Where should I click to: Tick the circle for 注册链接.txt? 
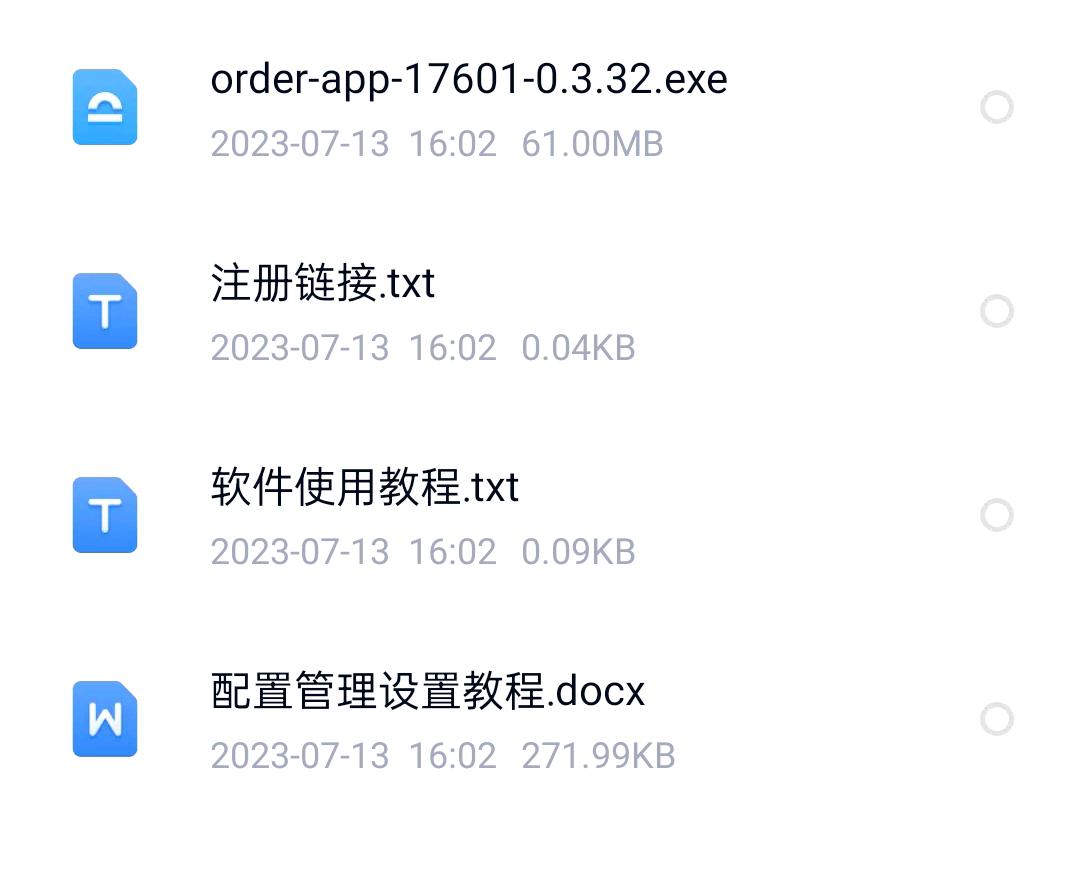click(x=996, y=311)
